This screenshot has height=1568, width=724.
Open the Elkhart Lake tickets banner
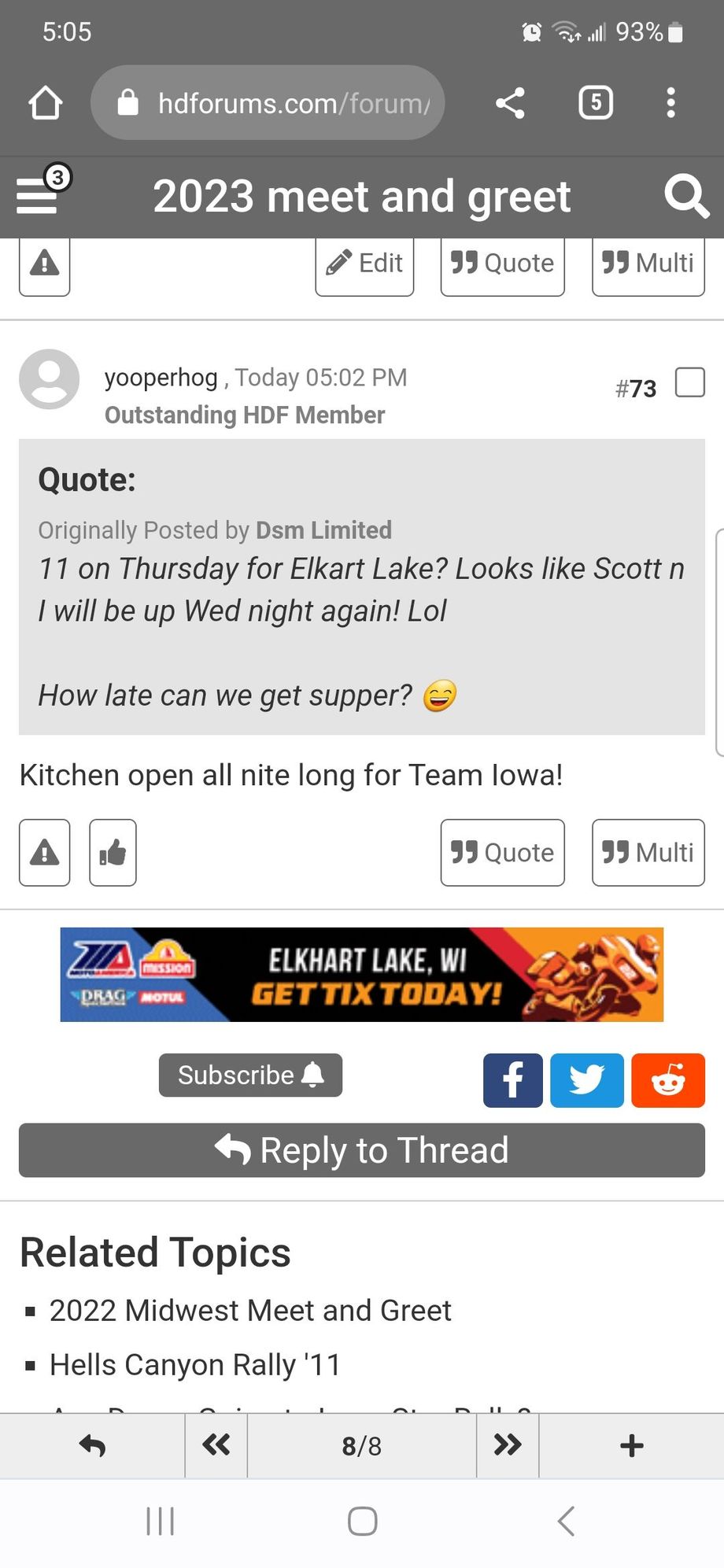362,975
